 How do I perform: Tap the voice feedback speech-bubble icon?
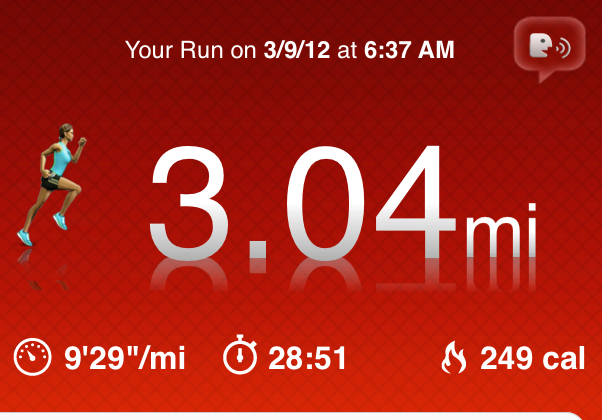(549, 48)
